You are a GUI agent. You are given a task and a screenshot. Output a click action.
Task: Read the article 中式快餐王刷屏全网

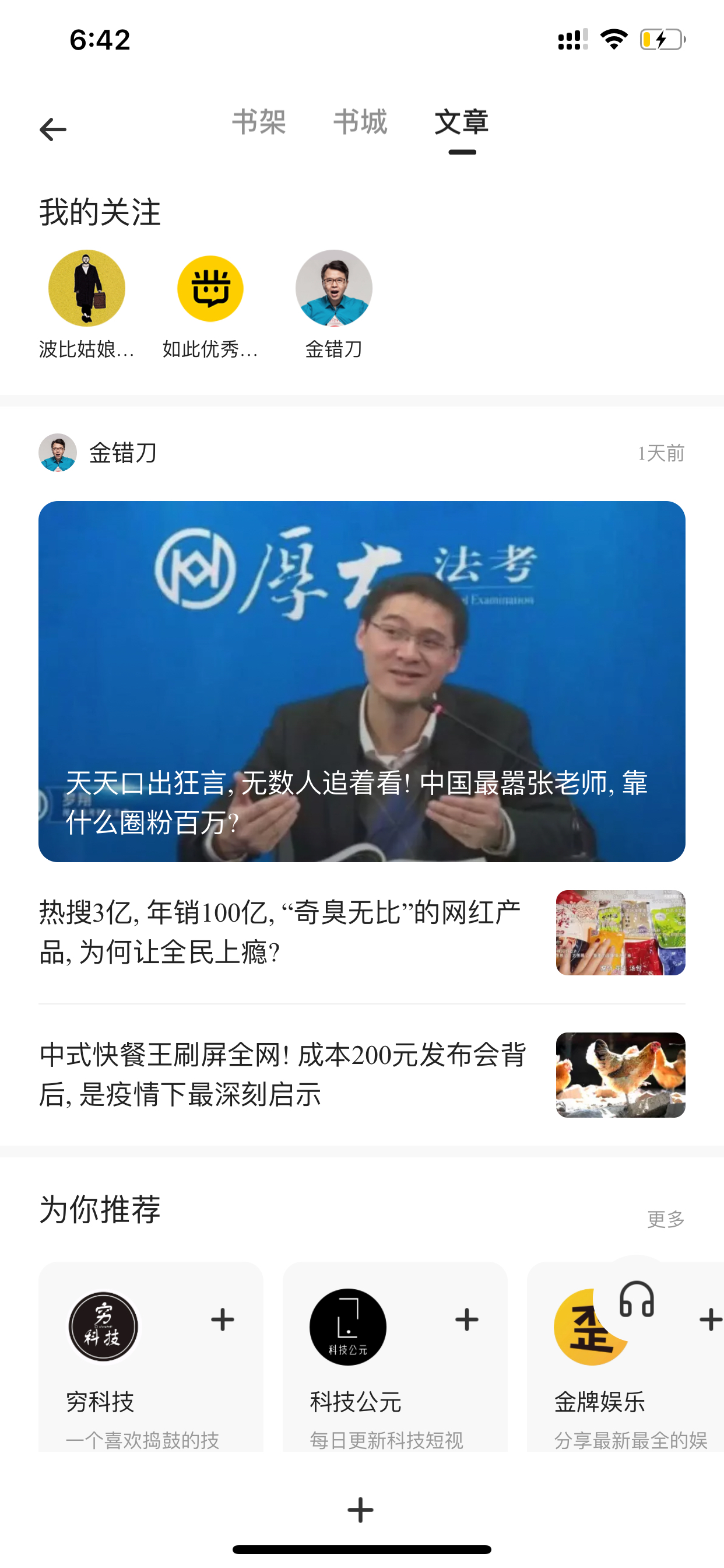point(362,1075)
